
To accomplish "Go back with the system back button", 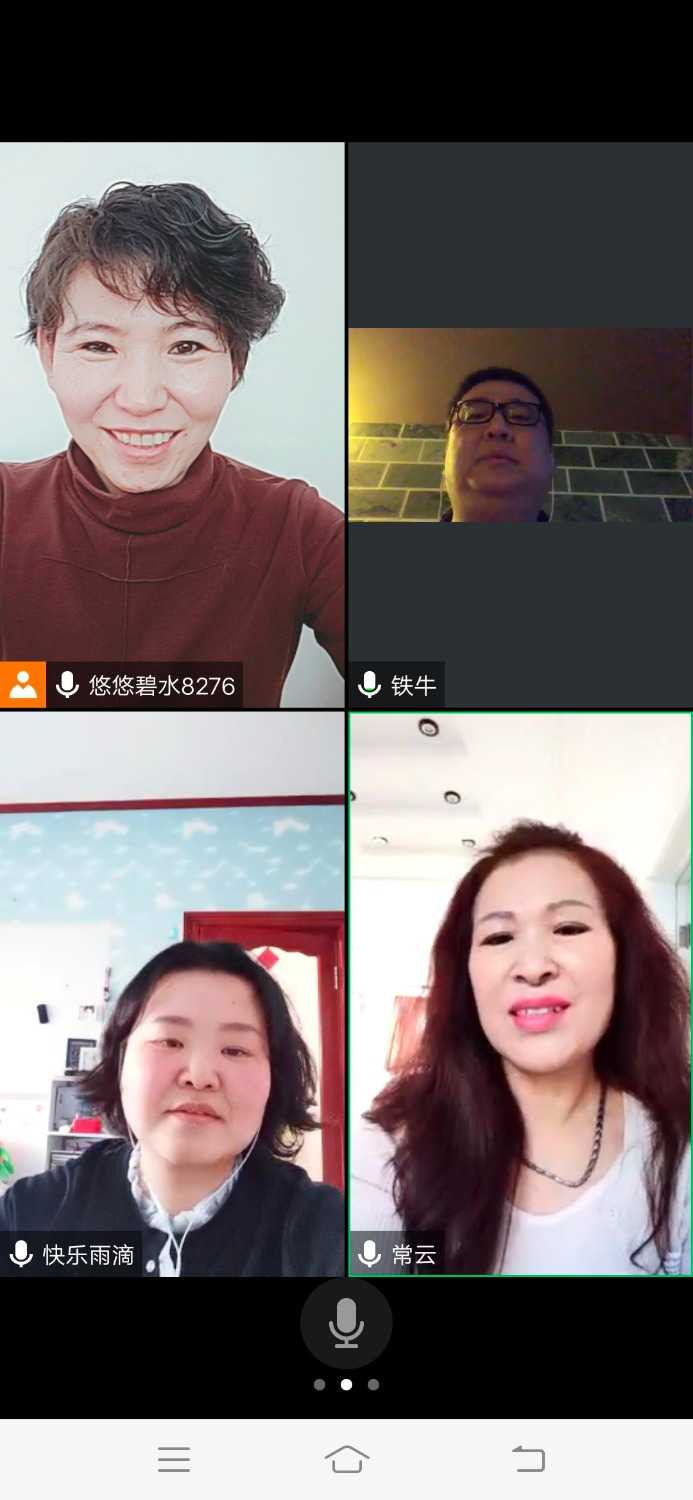I will point(528,1459).
